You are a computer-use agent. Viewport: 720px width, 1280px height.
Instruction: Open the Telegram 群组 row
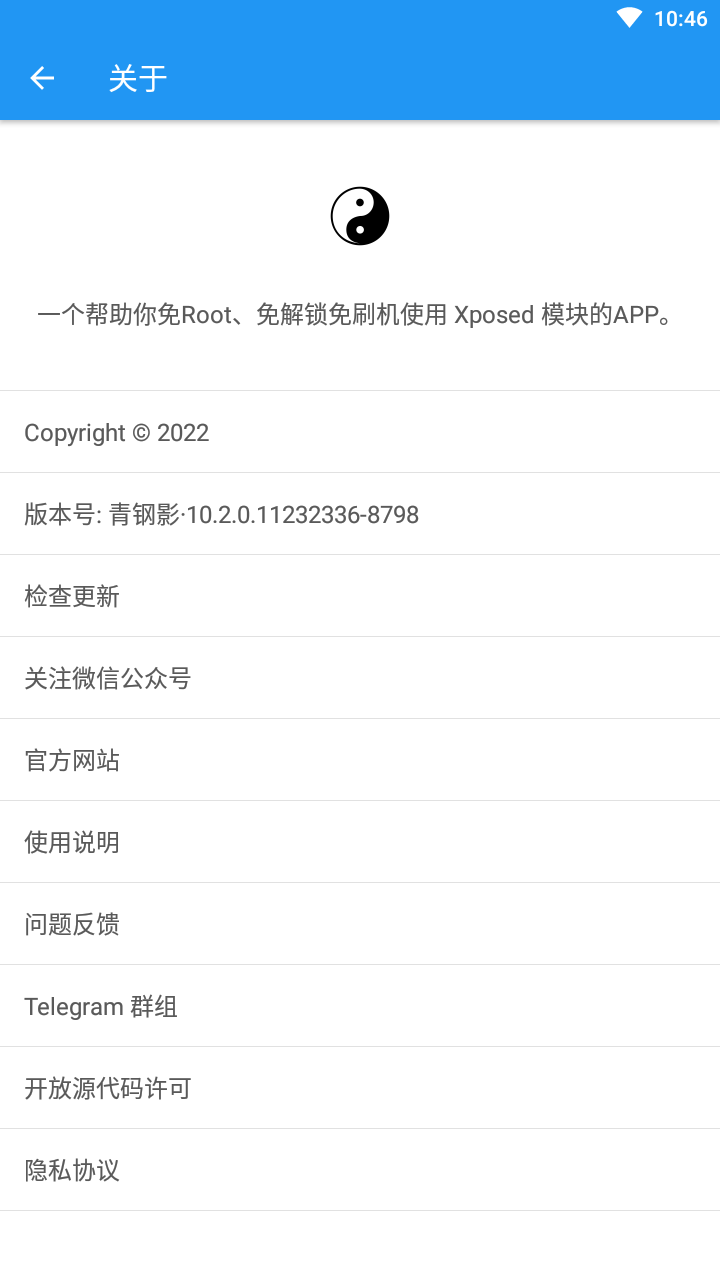coord(360,1006)
